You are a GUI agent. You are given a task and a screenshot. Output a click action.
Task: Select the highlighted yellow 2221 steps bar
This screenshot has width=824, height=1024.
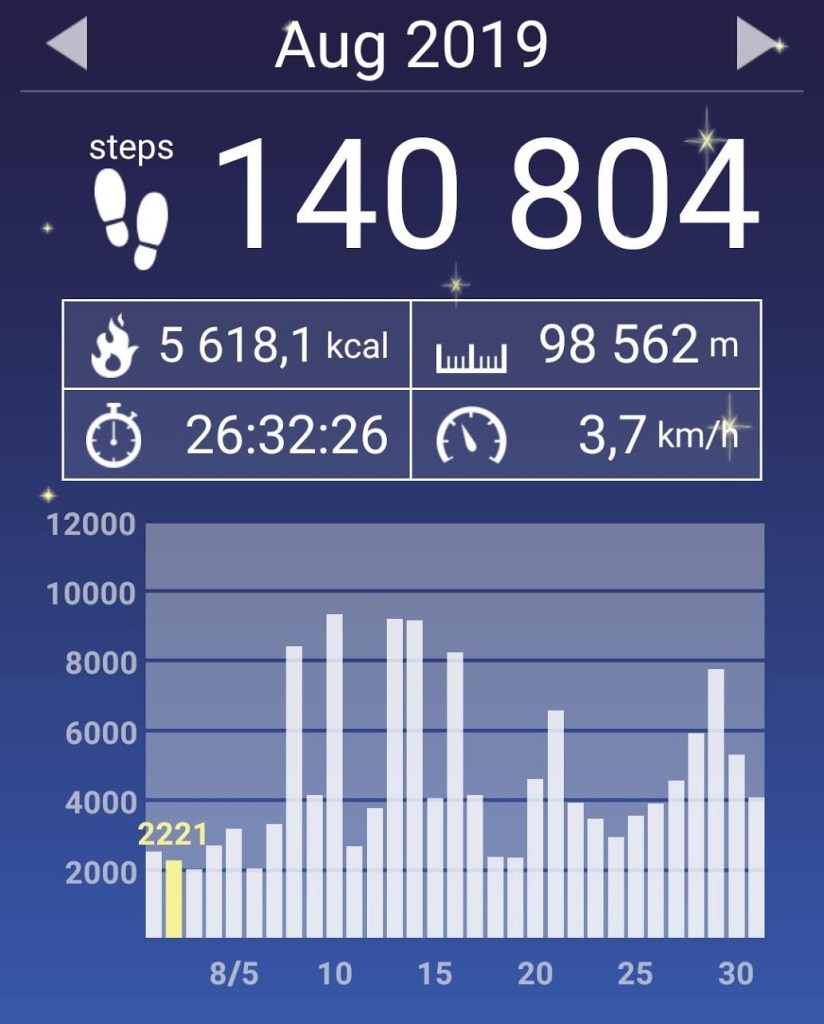click(x=174, y=898)
